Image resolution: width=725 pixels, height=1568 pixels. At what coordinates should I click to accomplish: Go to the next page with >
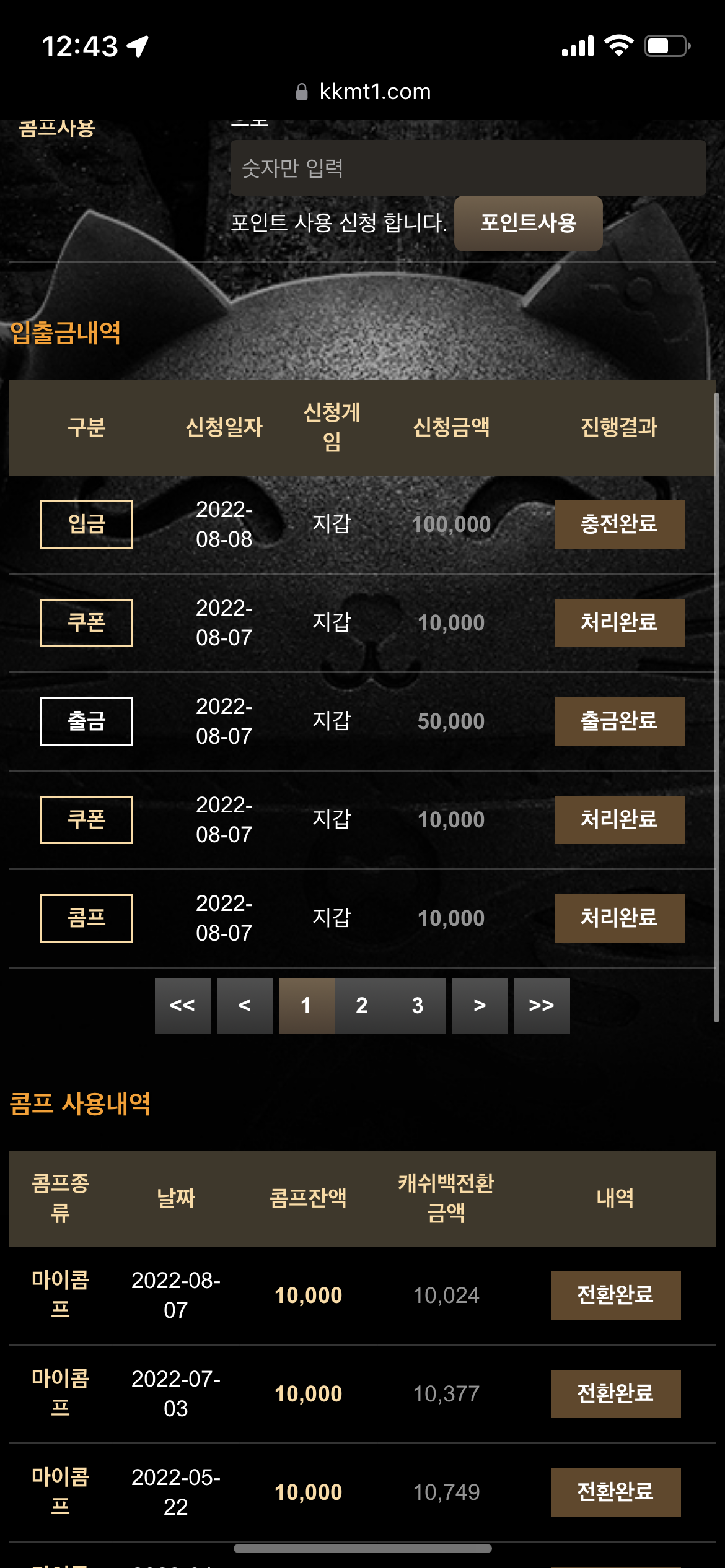pyautogui.click(x=480, y=1005)
